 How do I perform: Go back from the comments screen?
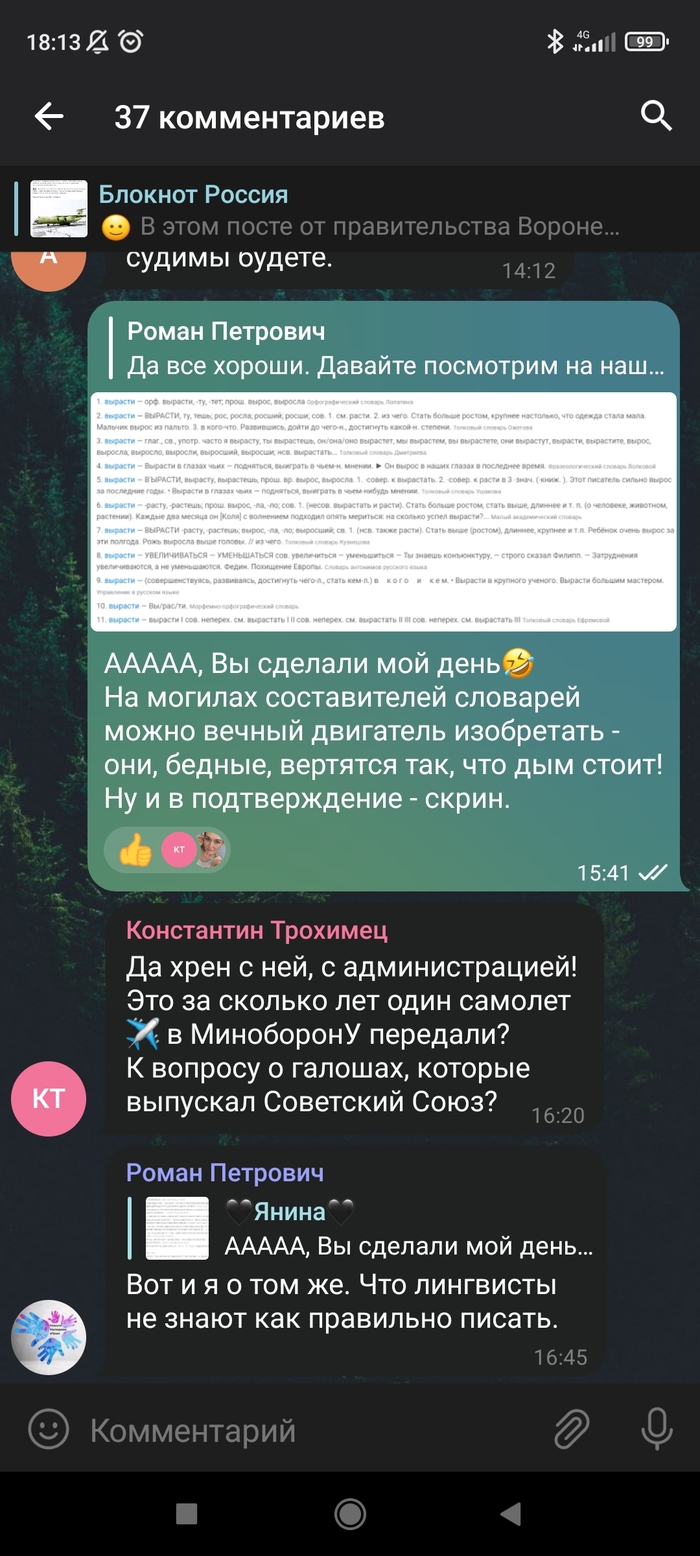point(48,117)
